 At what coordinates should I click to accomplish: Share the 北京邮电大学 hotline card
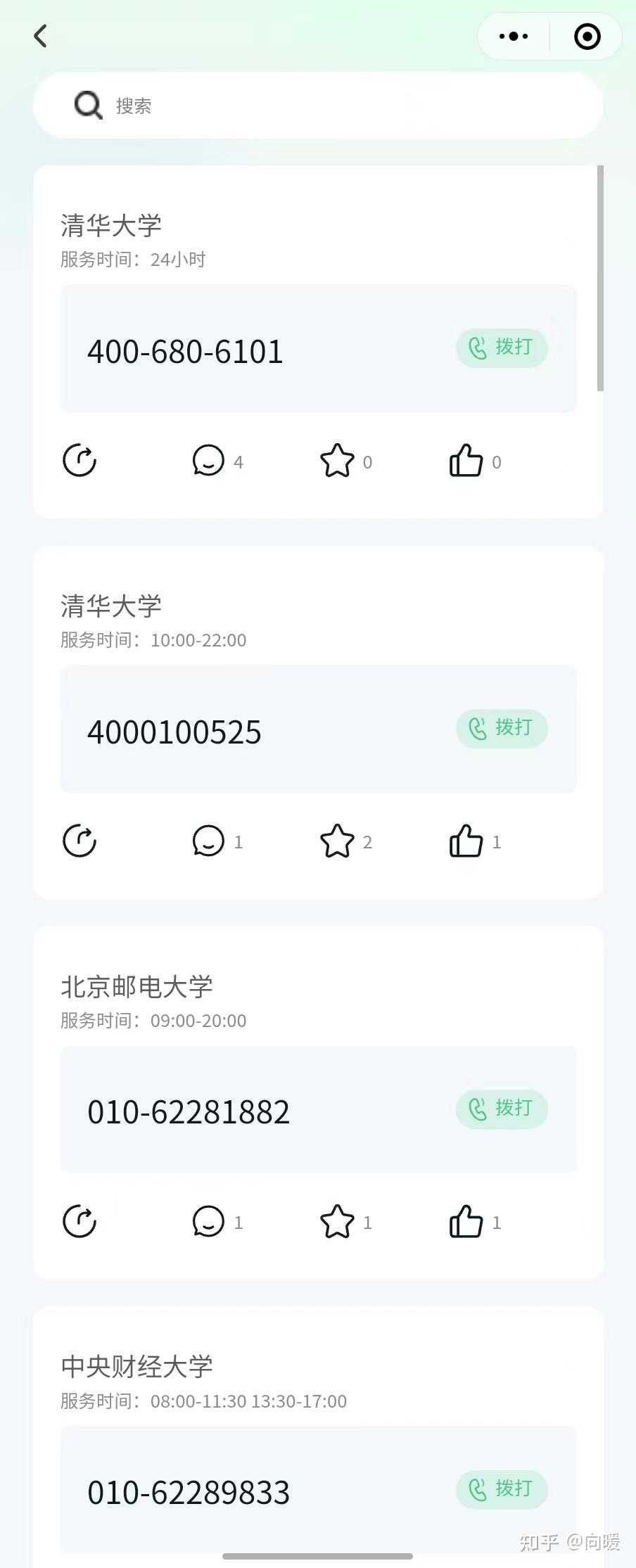[x=79, y=1222]
